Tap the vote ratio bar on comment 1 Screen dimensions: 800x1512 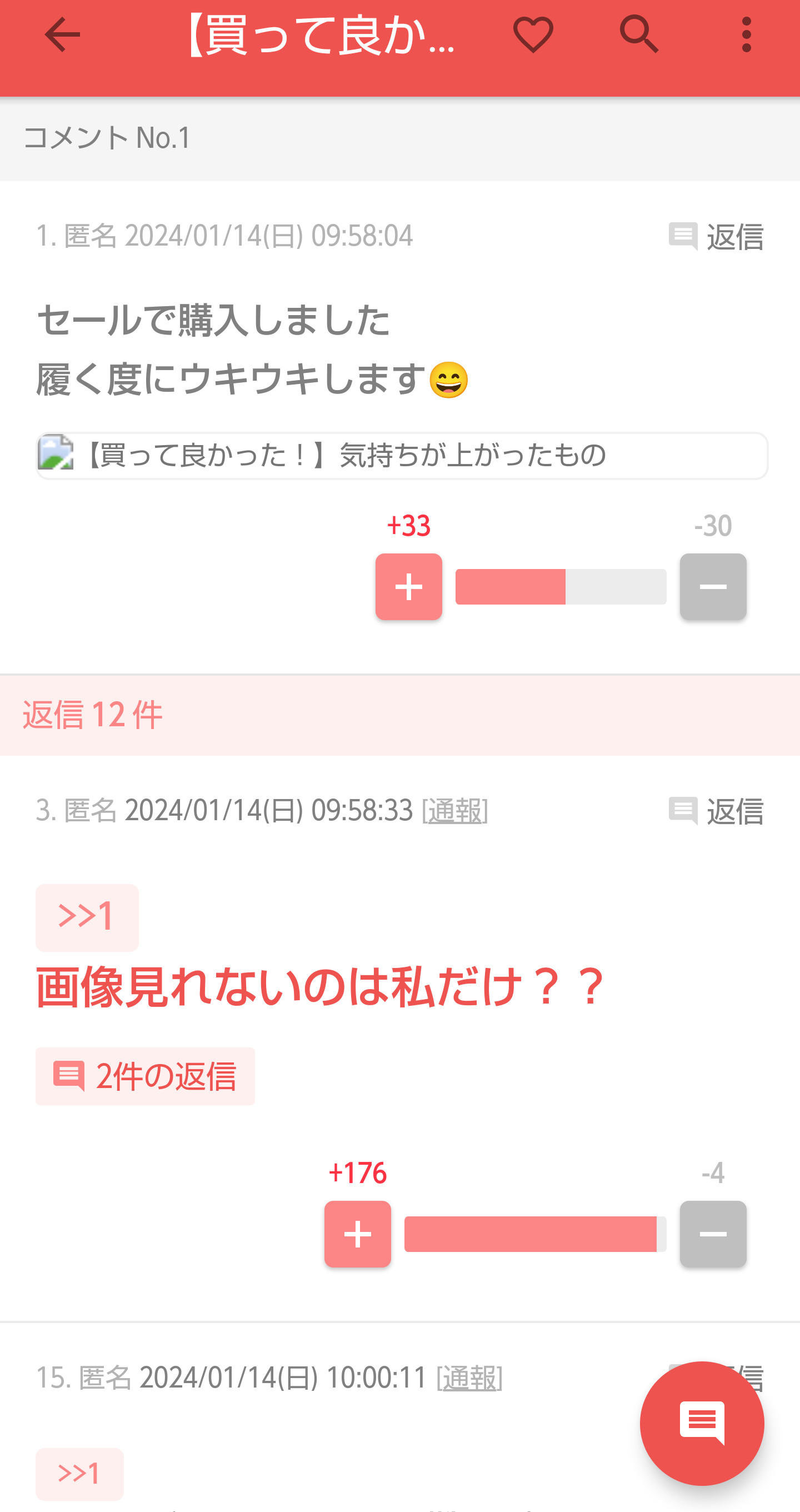(x=560, y=586)
